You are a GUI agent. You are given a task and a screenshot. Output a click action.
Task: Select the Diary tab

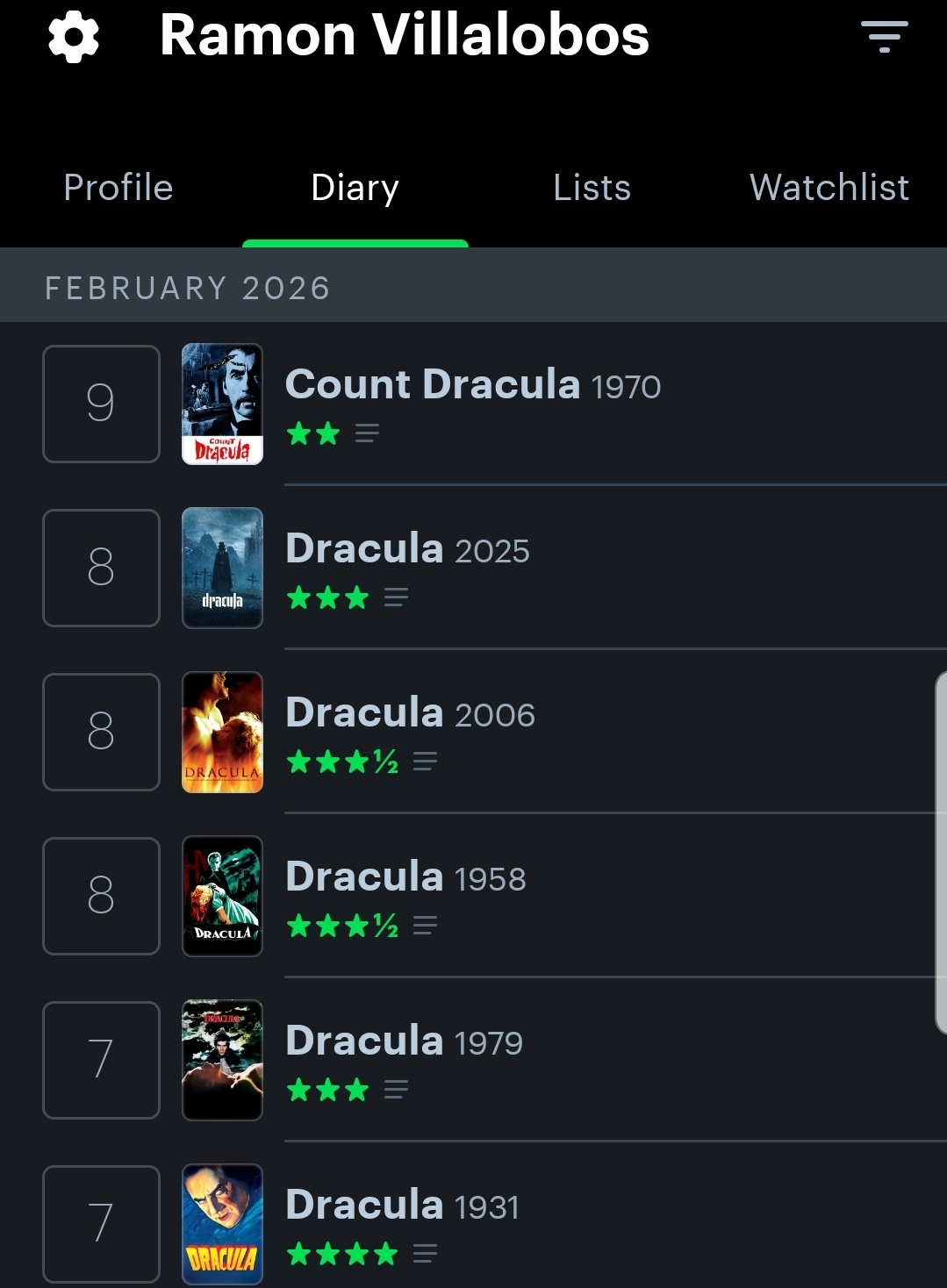[x=355, y=188]
